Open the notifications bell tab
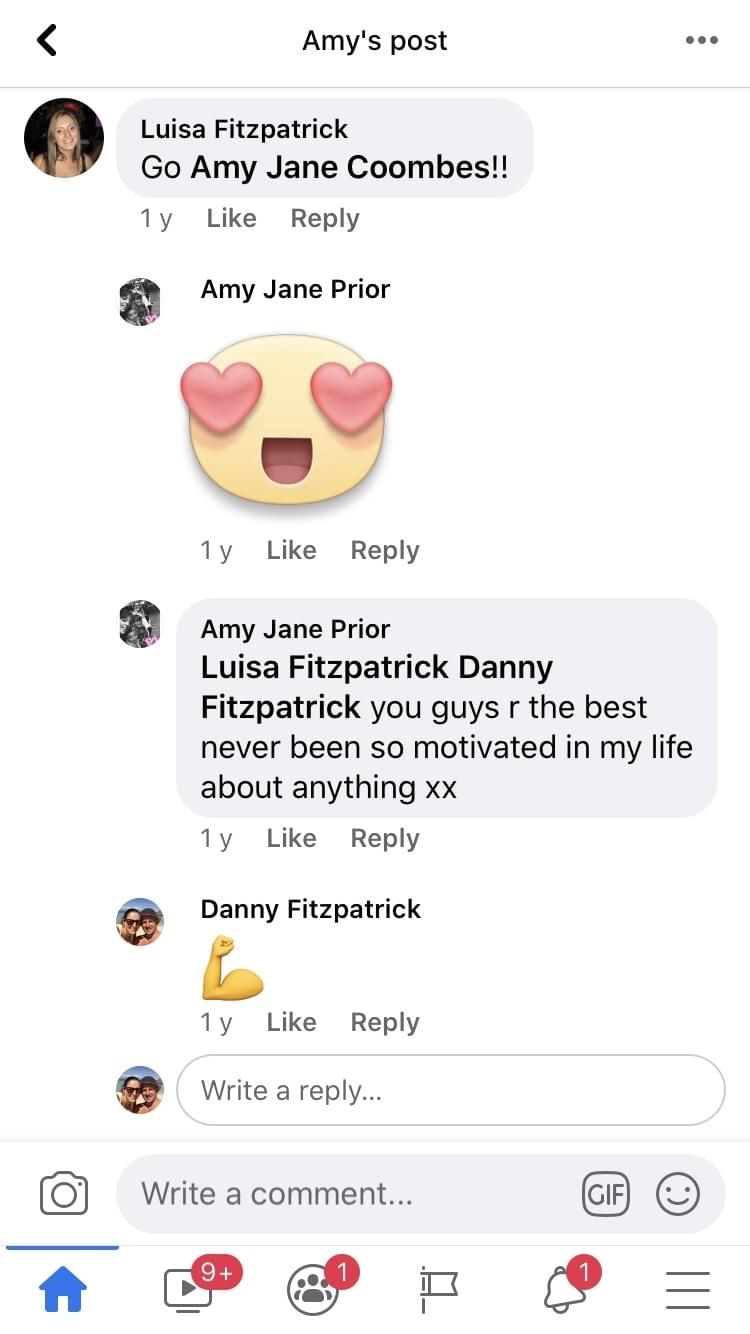The height and width of the screenshot is (1334, 750). coord(563,1290)
